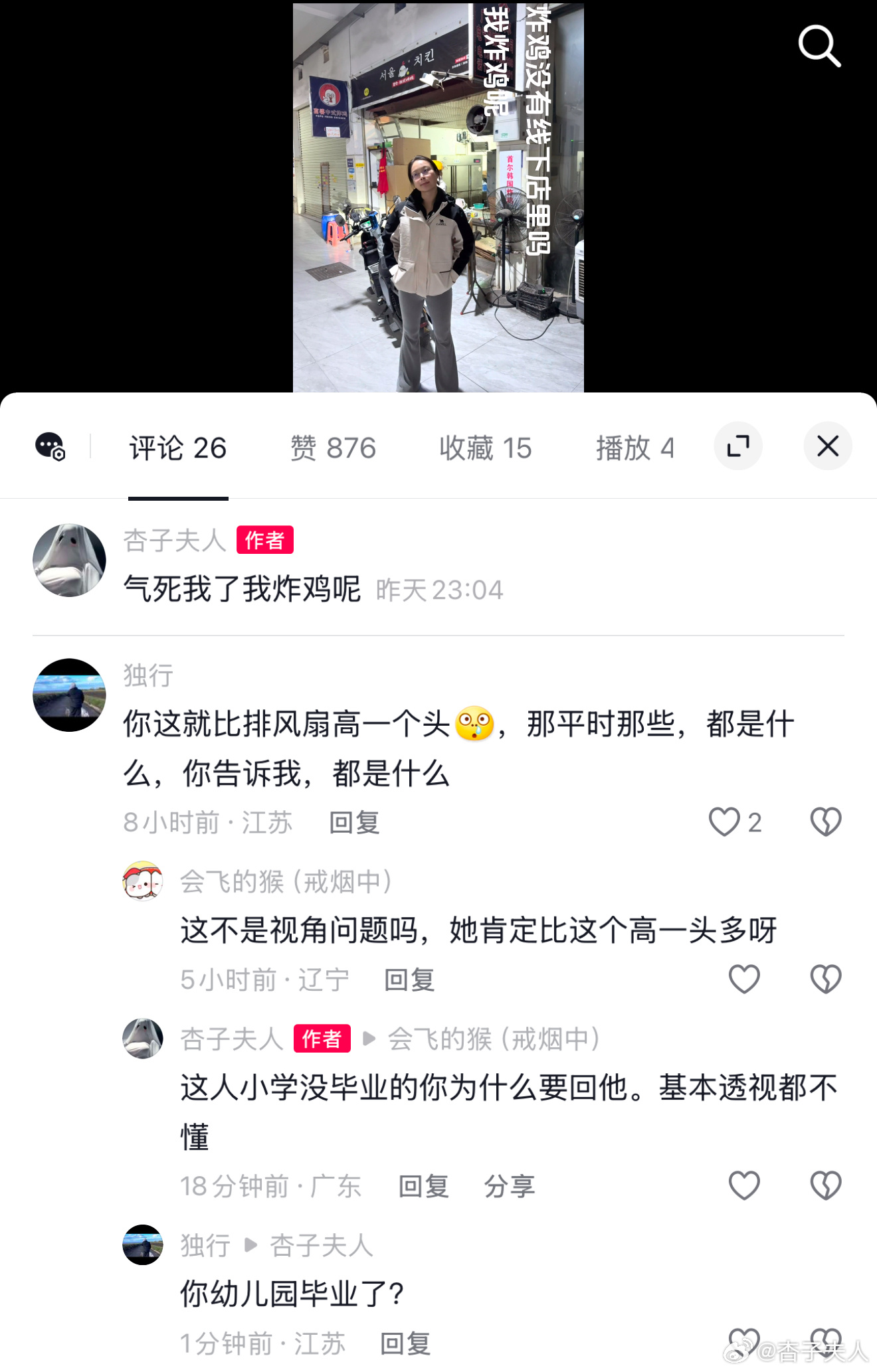The height and width of the screenshot is (1372, 877).
Task: Reply to 独行's comment from 江苏 8小时前
Action: 354,823
